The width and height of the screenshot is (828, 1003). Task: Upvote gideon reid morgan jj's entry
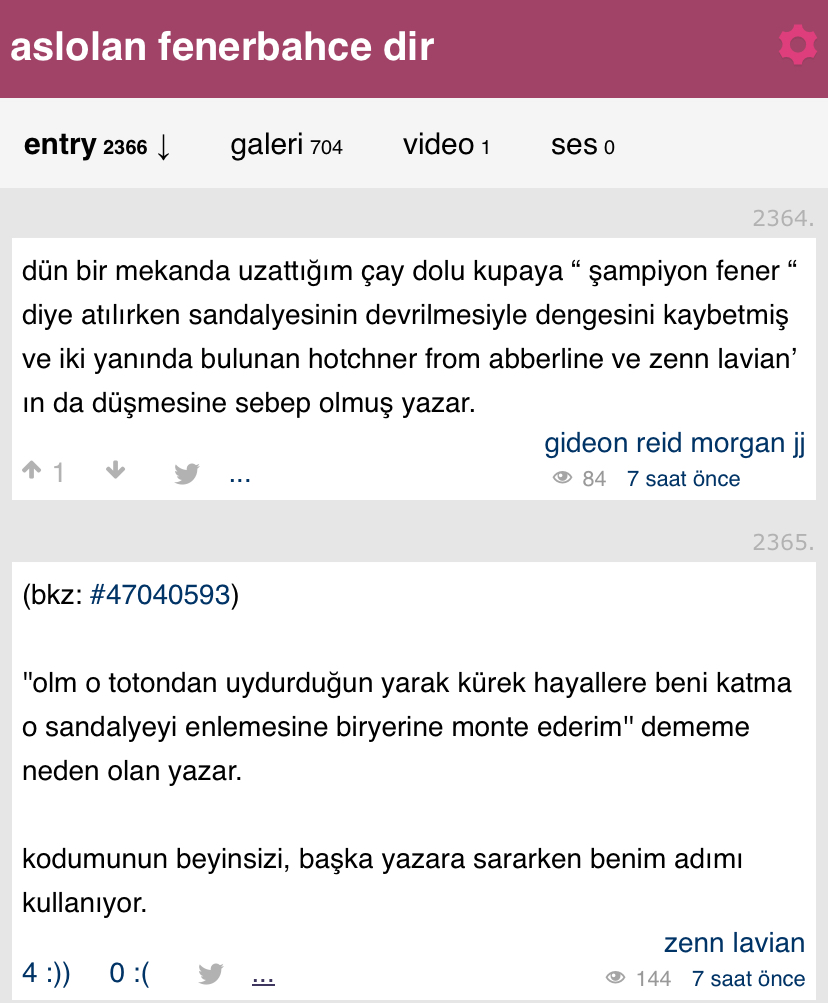tap(33, 472)
